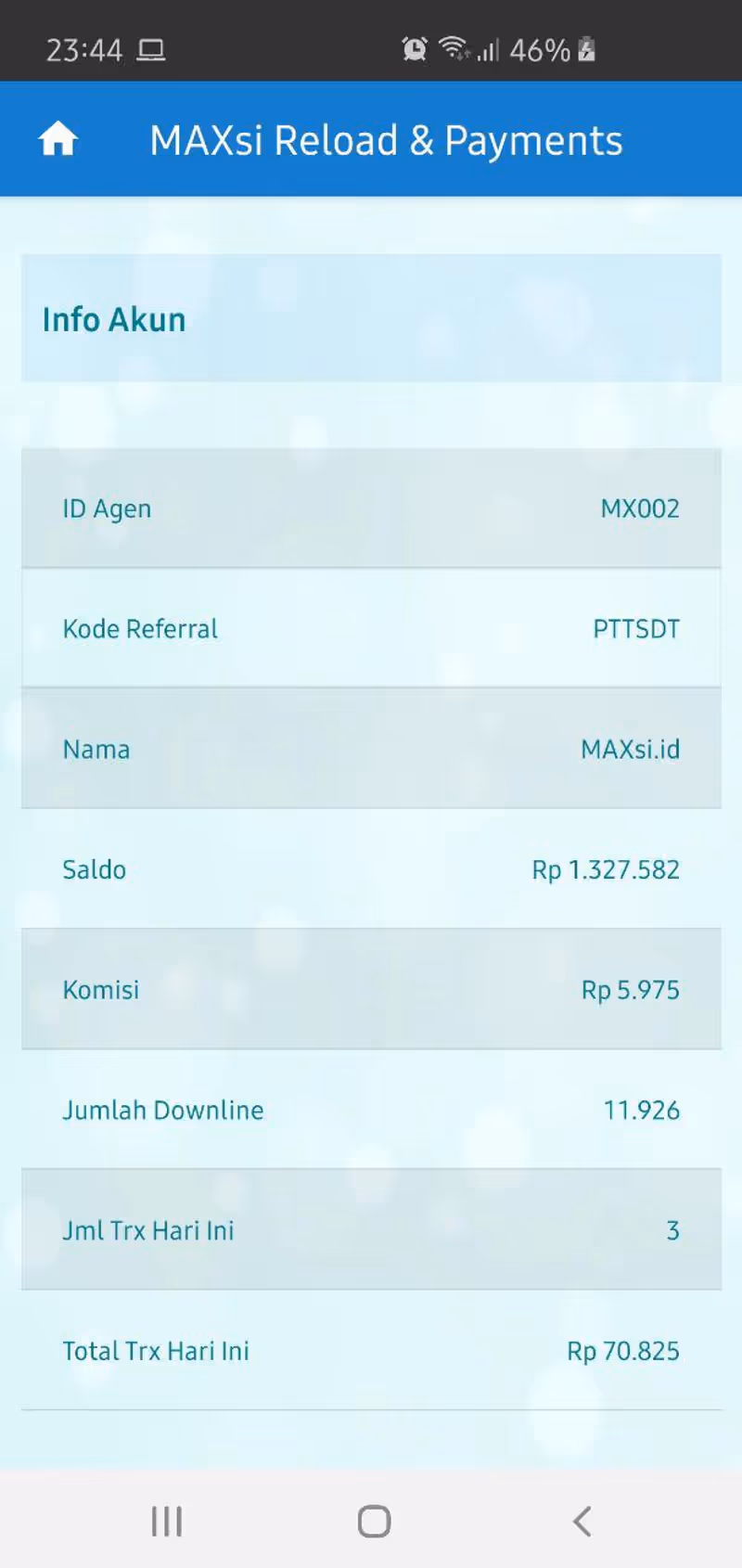
Task: Select Total Trx Hari Ini amount
Action: pos(620,1351)
